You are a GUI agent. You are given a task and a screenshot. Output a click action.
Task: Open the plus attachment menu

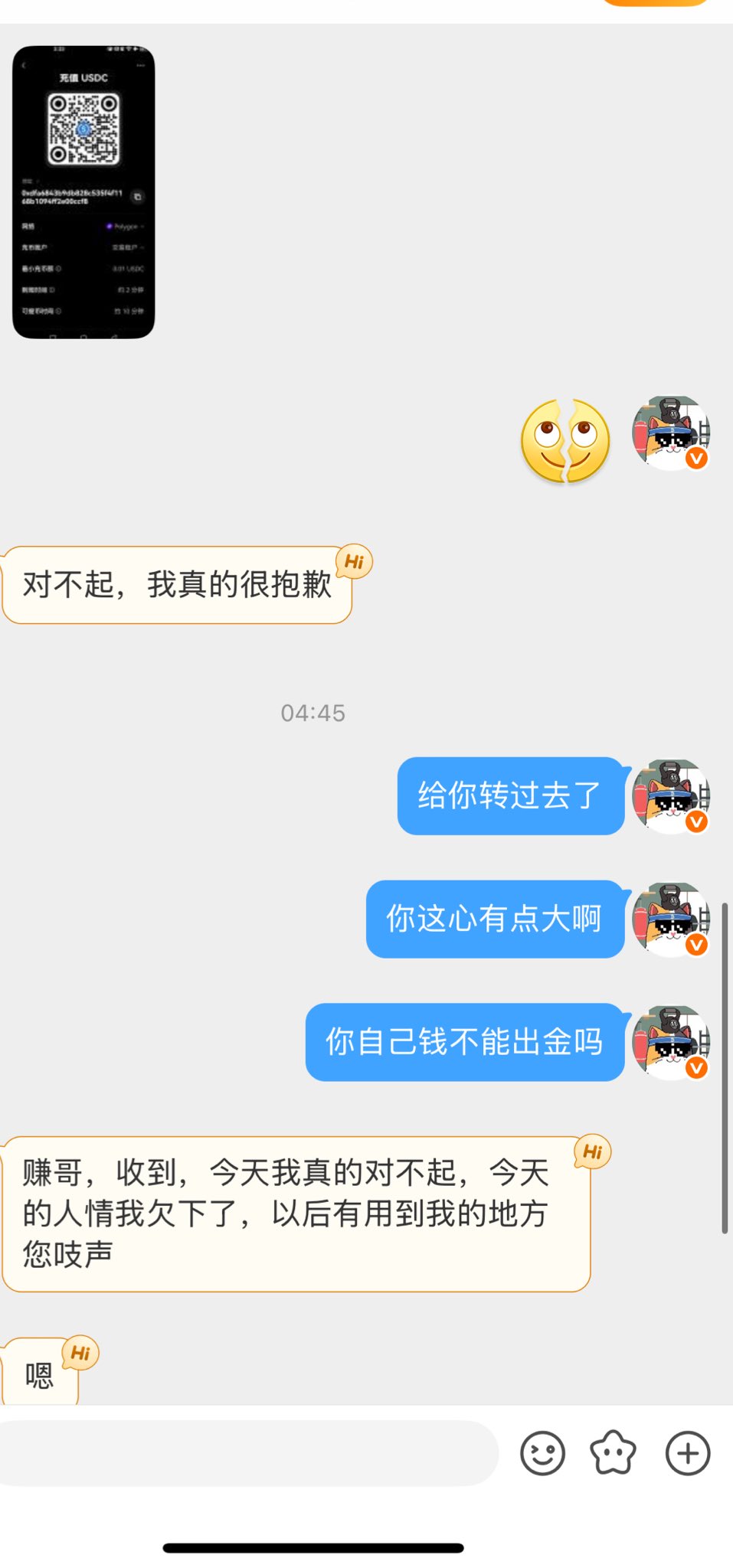[x=687, y=1453]
